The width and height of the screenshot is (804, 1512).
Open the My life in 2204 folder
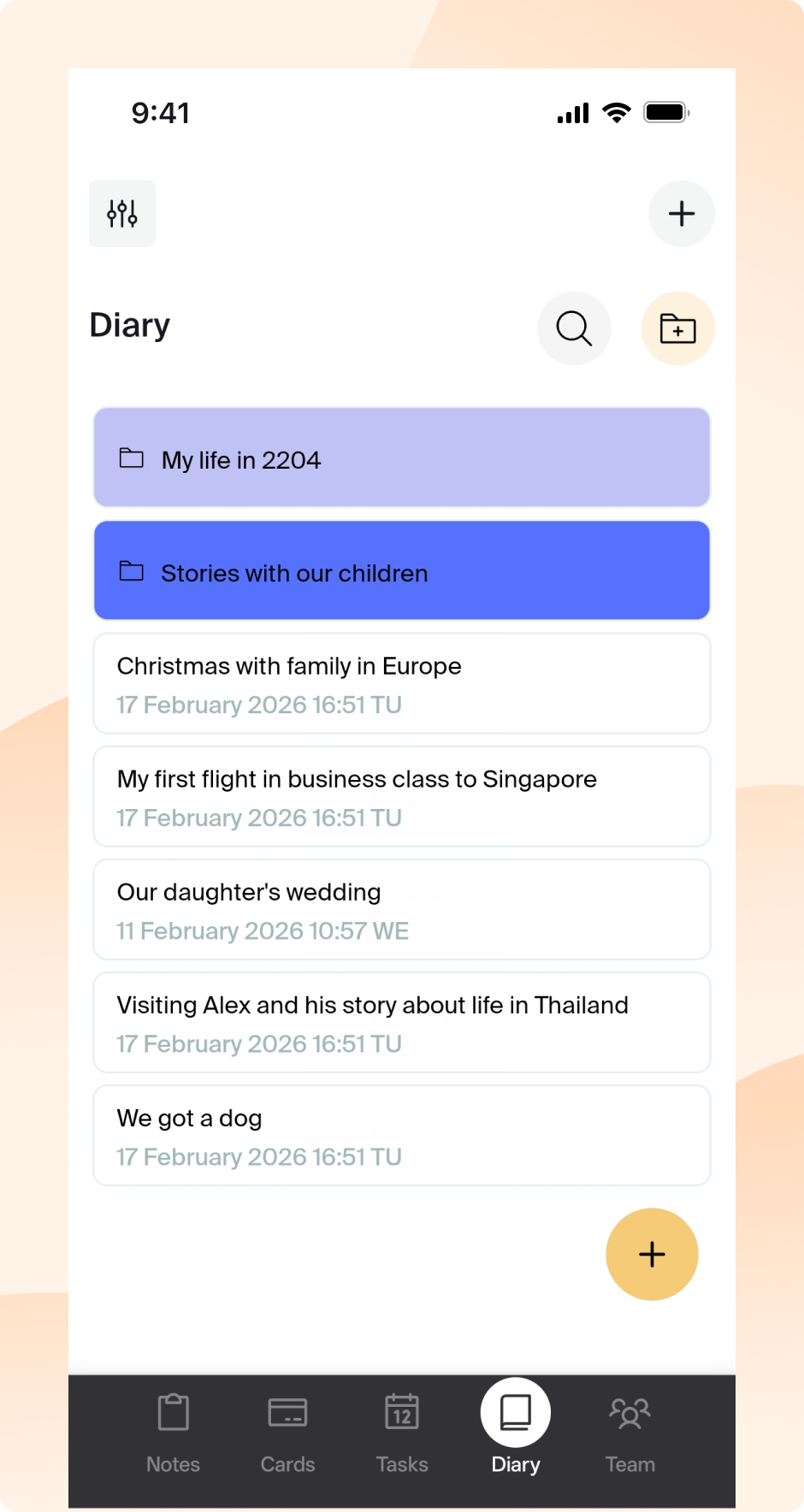point(402,458)
